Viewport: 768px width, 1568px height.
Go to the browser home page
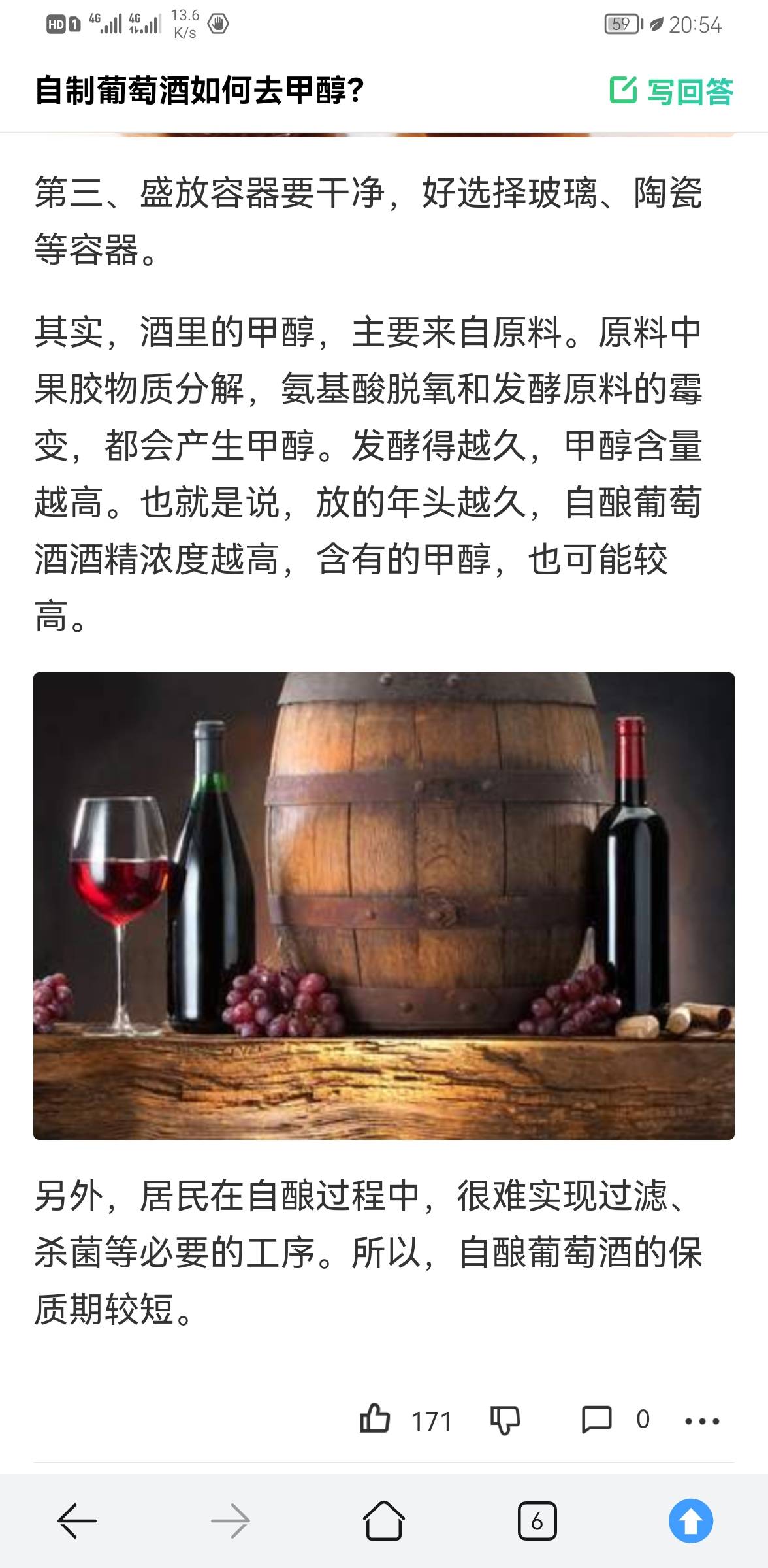click(383, 1520)
